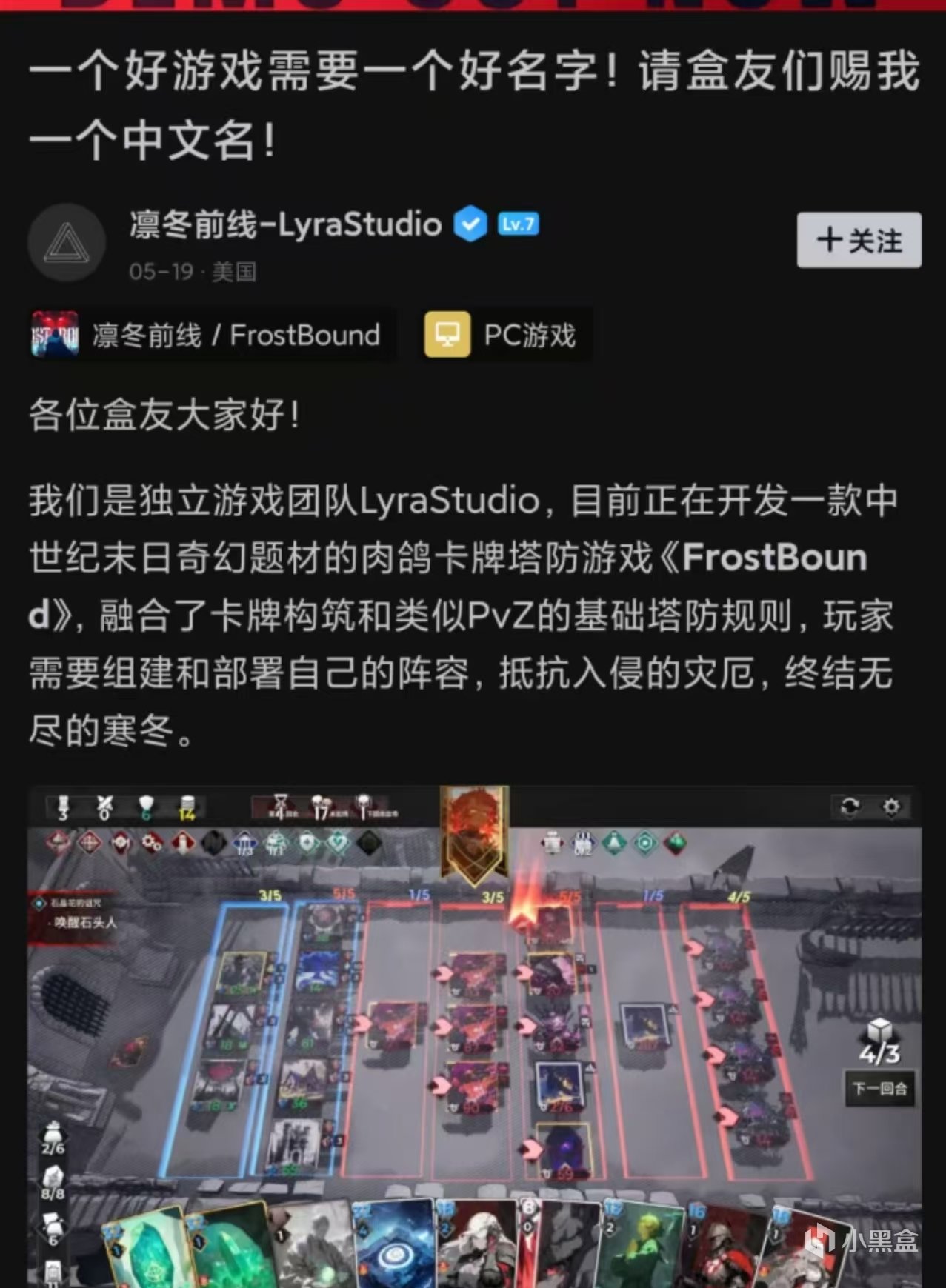Open the author name 凛冬前线-LyraStudio
This screenshot has height=1288, width=946.
[285, 224]
